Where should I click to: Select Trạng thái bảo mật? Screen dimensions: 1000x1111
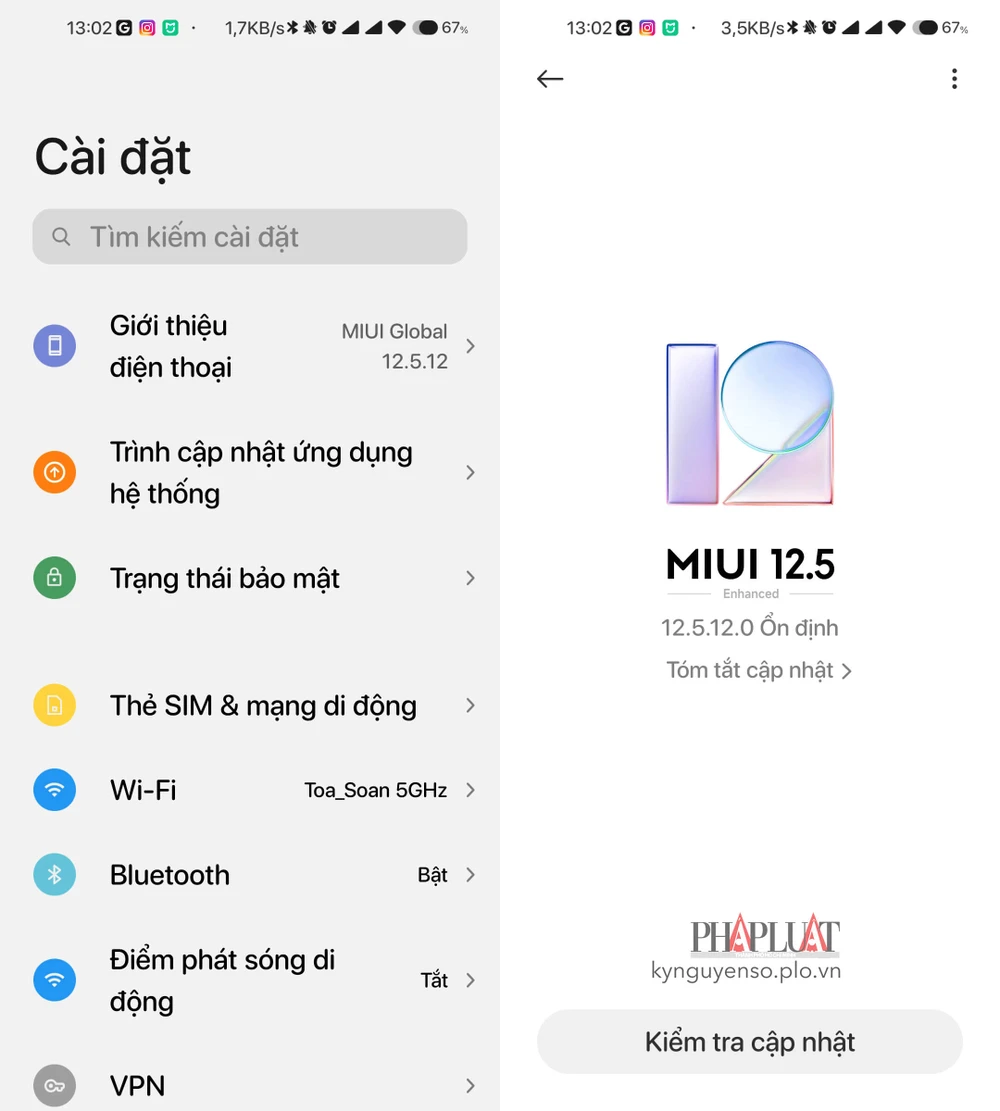[x=250, y=578]
